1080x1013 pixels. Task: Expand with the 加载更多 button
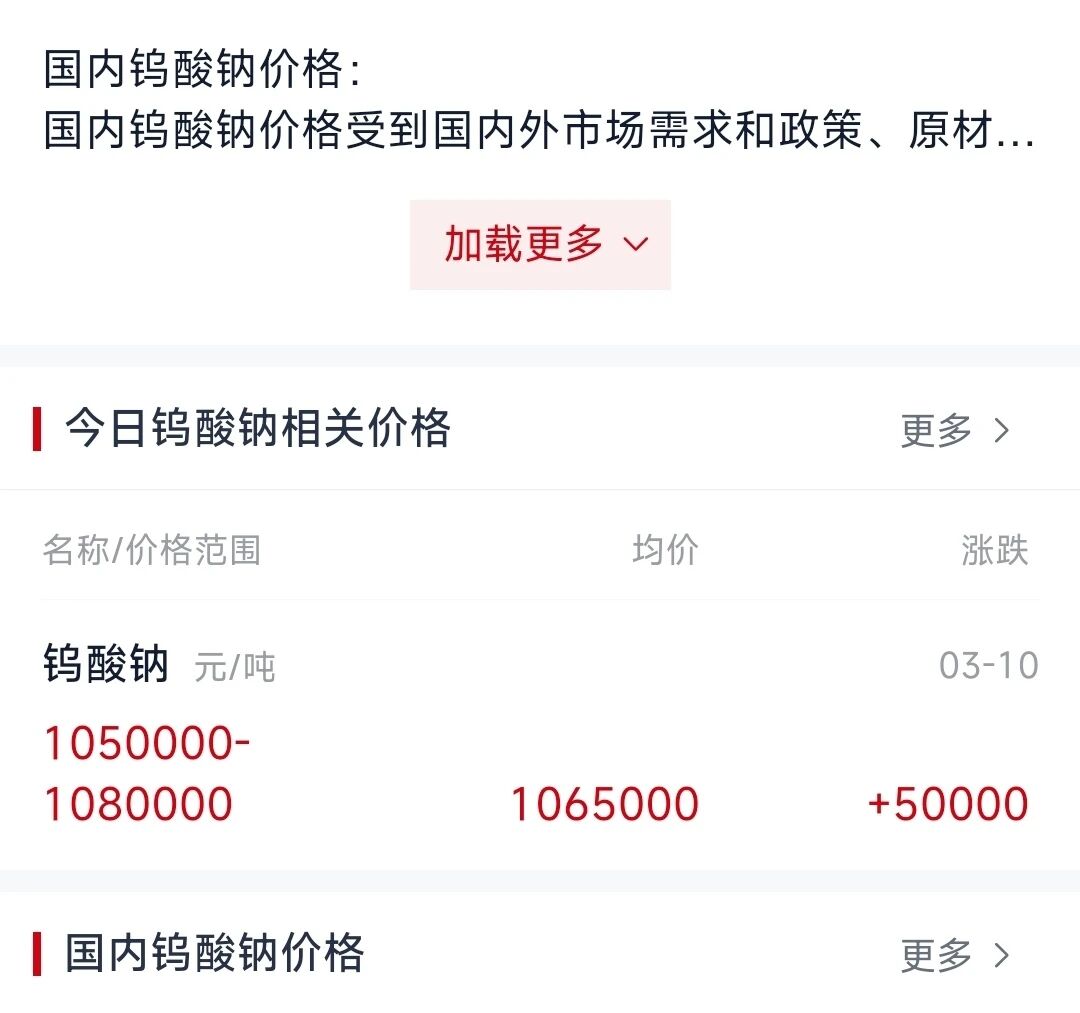(540, 244)
